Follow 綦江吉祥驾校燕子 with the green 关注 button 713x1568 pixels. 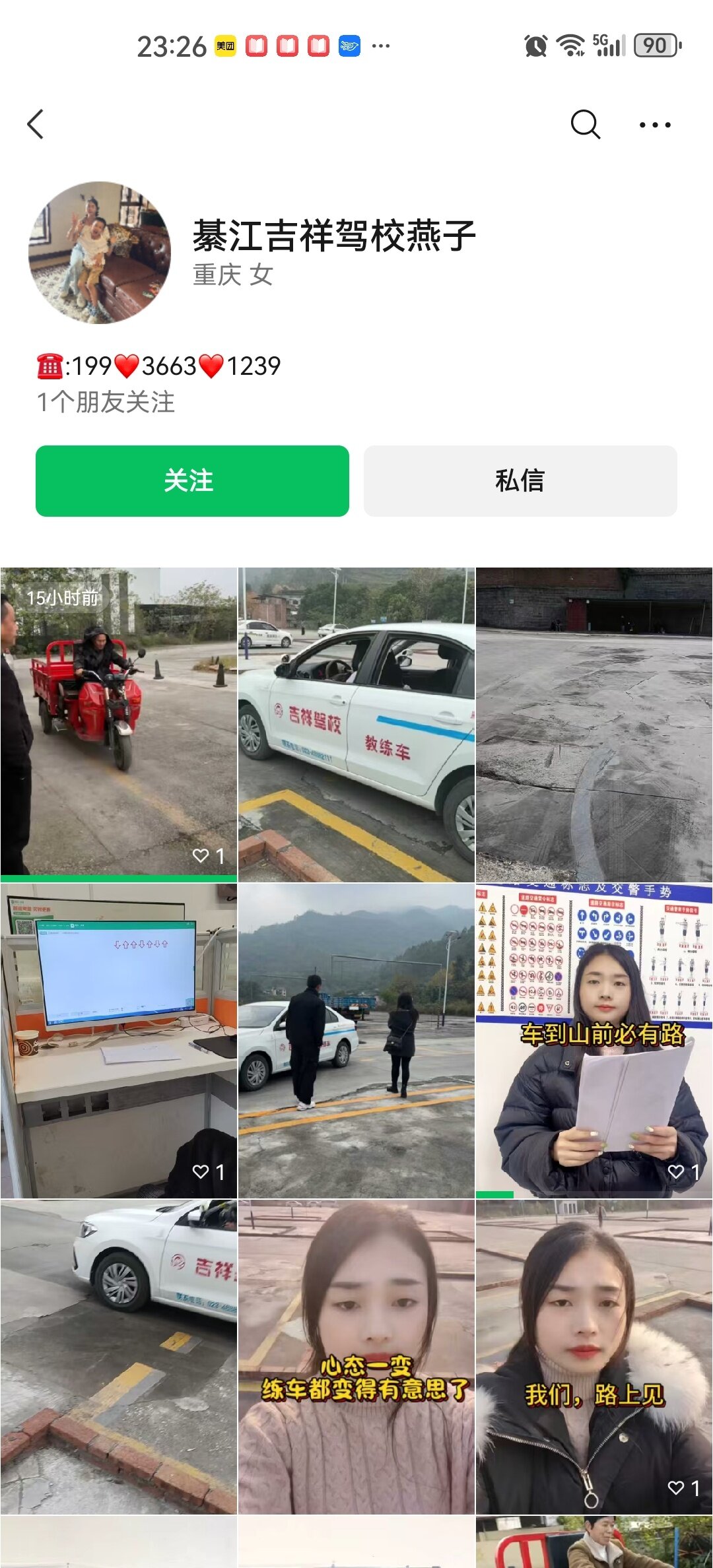[x=192, y=480]
